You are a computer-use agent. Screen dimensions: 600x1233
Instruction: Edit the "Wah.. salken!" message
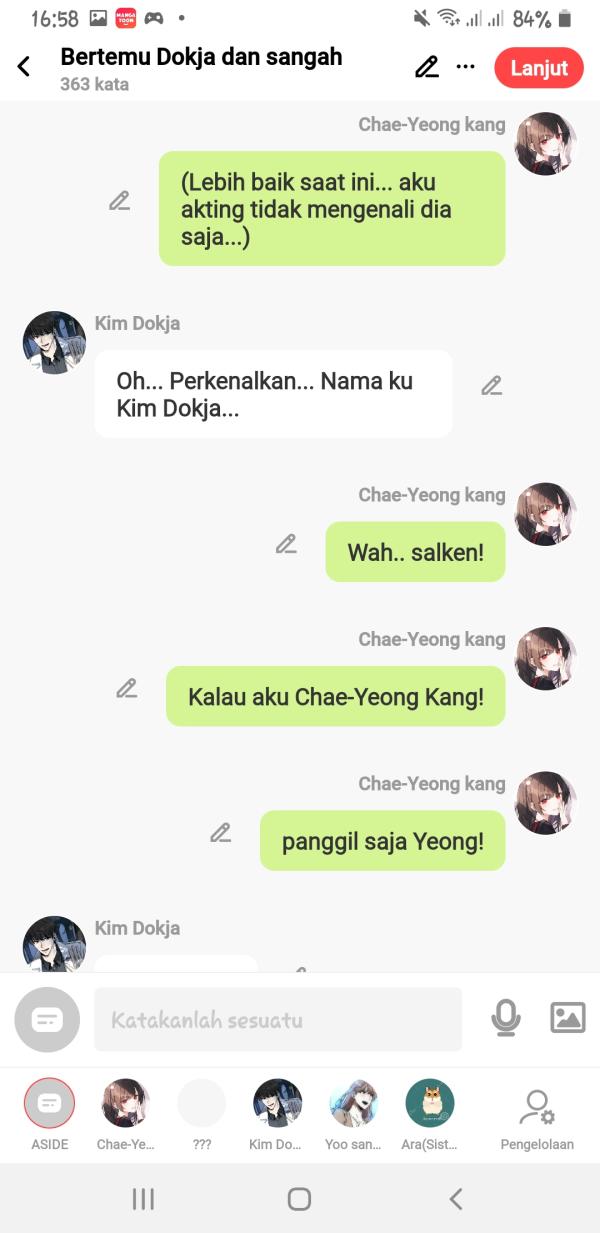tap(286, 544)
